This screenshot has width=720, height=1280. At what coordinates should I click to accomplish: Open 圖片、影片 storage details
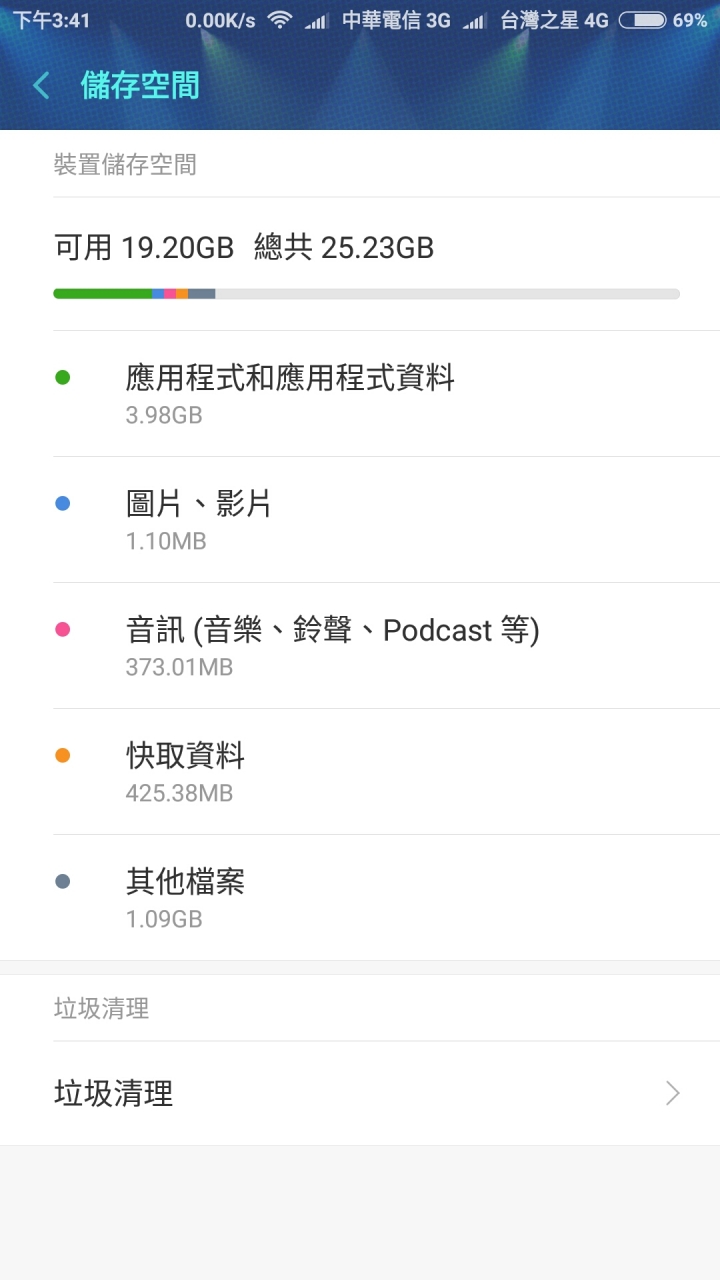click(360, 520)
